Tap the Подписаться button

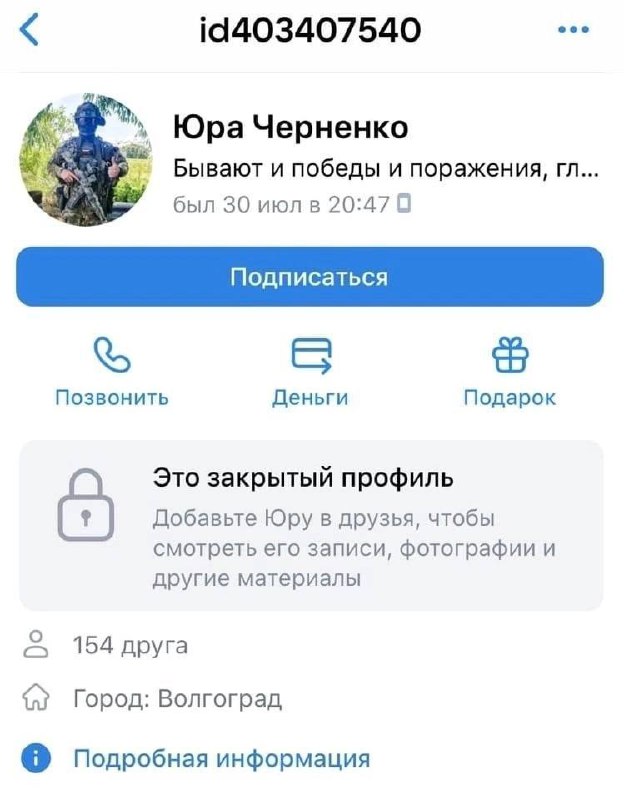tap(310, 277)
